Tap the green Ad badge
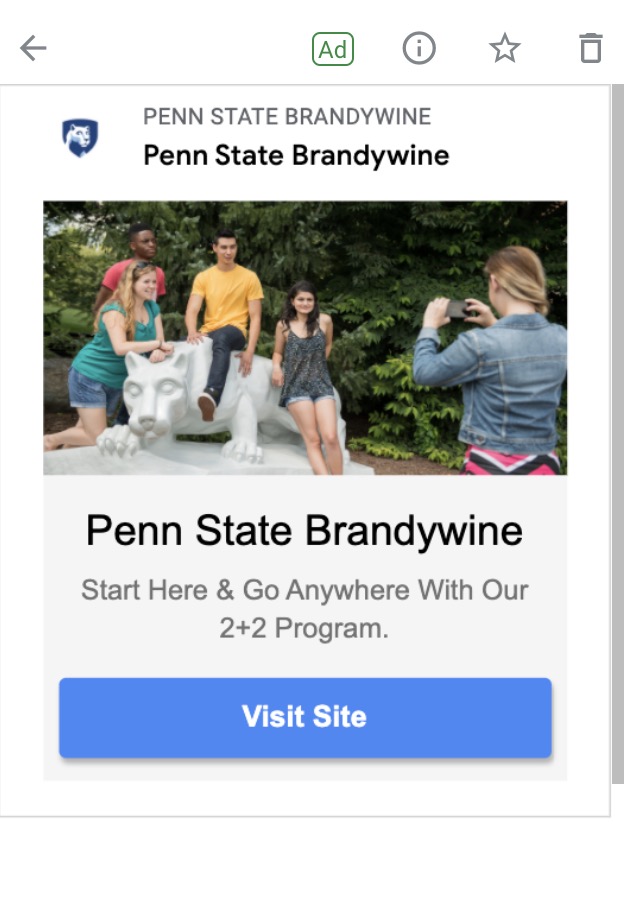Viewport: 624px width, 910px height. (333, 48)
